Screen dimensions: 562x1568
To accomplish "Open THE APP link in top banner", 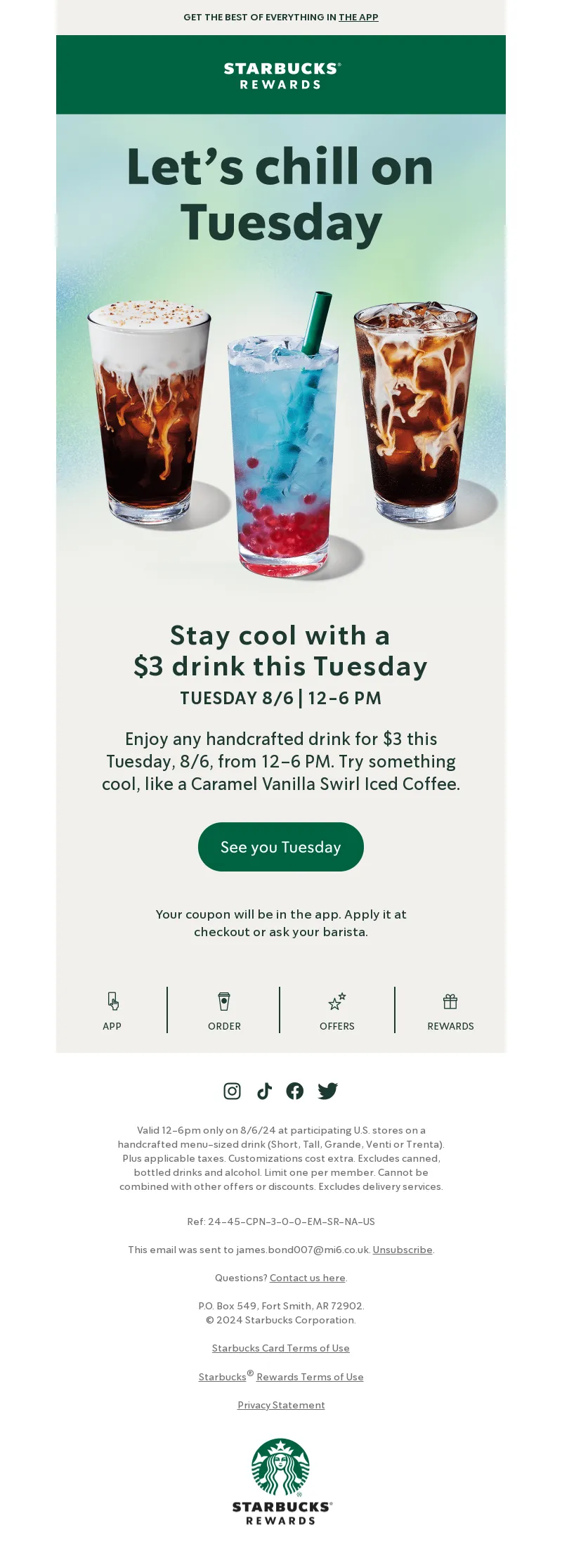I will pyautogui.click(x=358, y=17).
